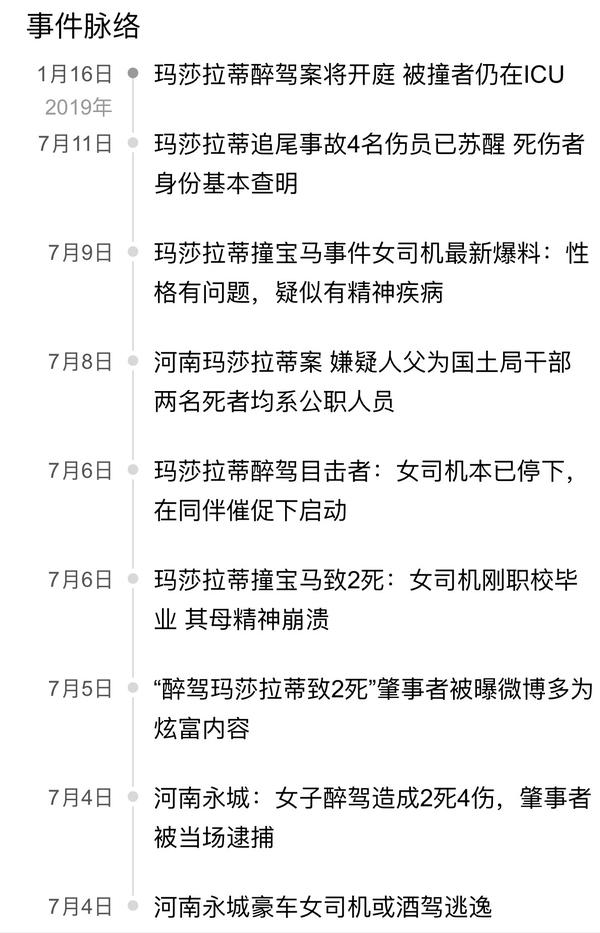This screenshot has height=933, width=600.
Task: Open the July 11 news on 4 injured waking up
Action: tap(368, 163)
